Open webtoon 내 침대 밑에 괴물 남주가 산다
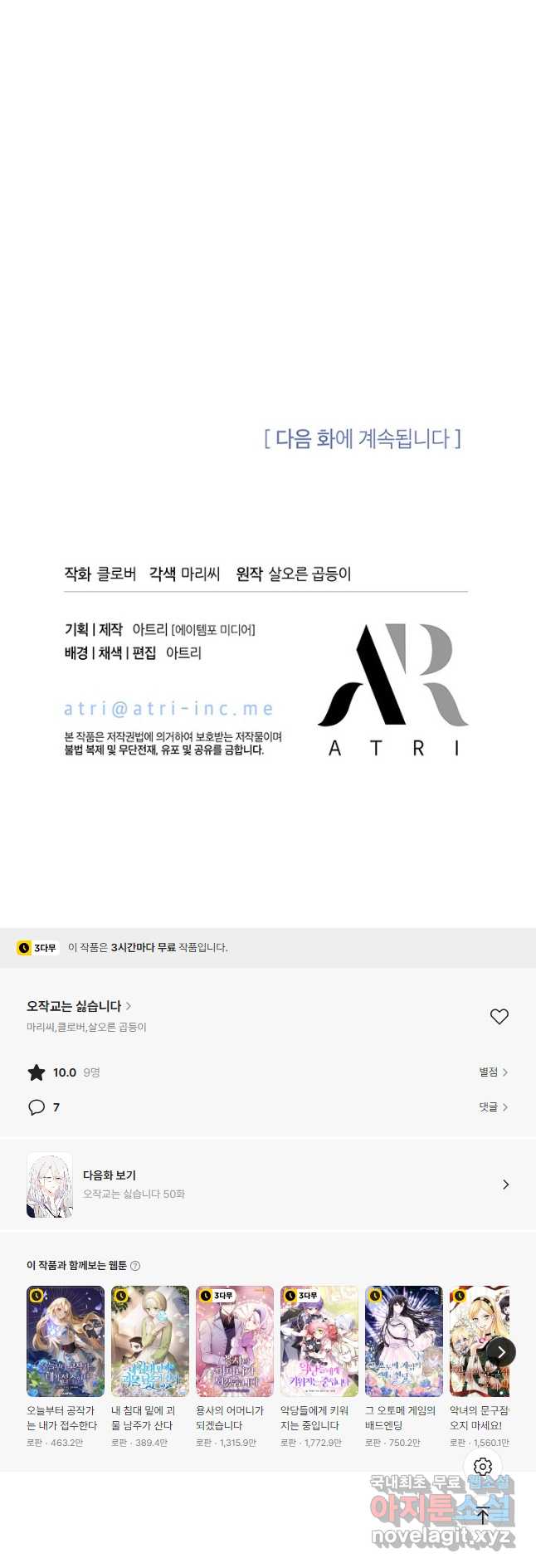536x1568 pixels. point(150,1342)
